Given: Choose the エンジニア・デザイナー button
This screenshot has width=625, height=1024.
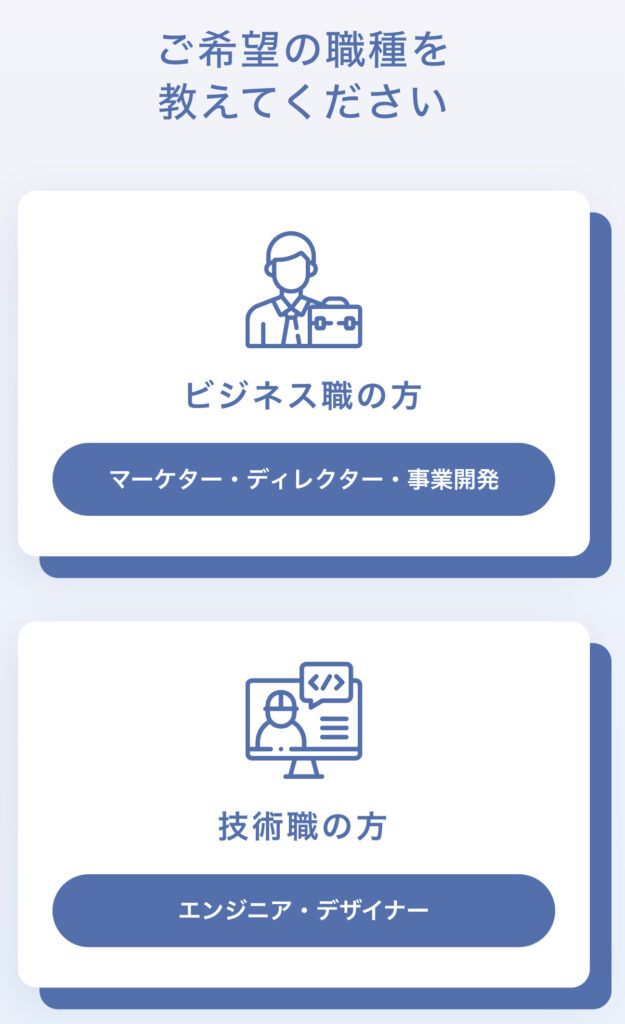Looking at the screenshot, I should point(303,910).
